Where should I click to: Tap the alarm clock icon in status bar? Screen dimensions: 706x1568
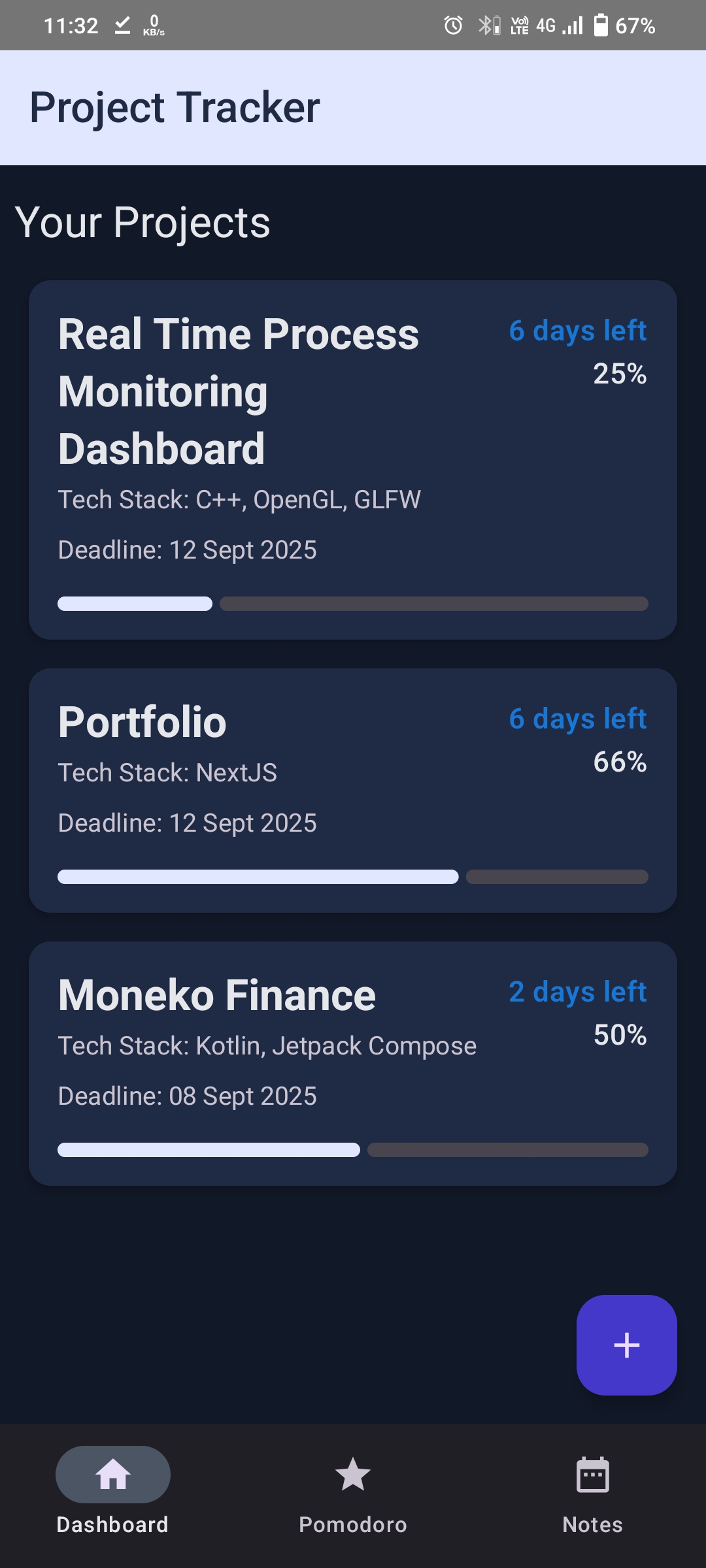coord(452,24)
